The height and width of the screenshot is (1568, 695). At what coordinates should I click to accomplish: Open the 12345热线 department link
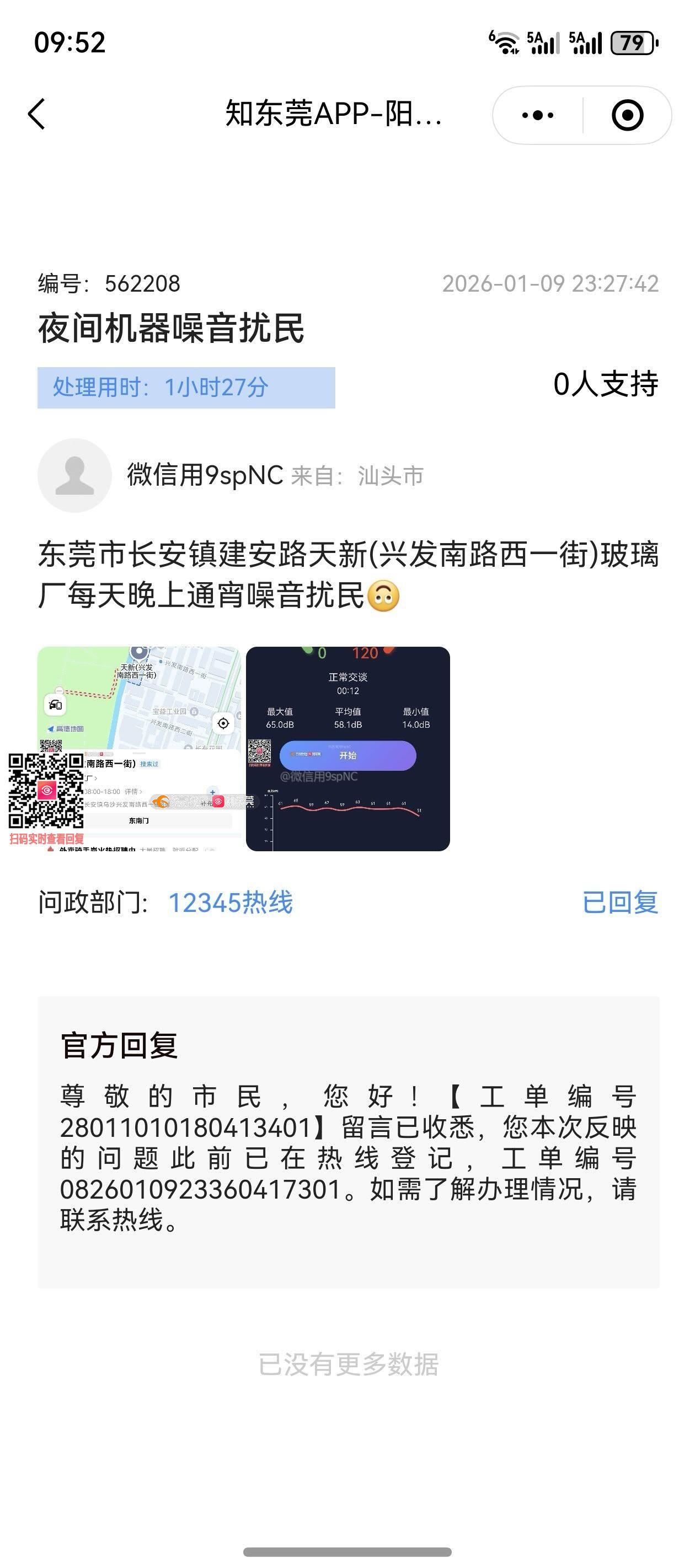(230, 902)
